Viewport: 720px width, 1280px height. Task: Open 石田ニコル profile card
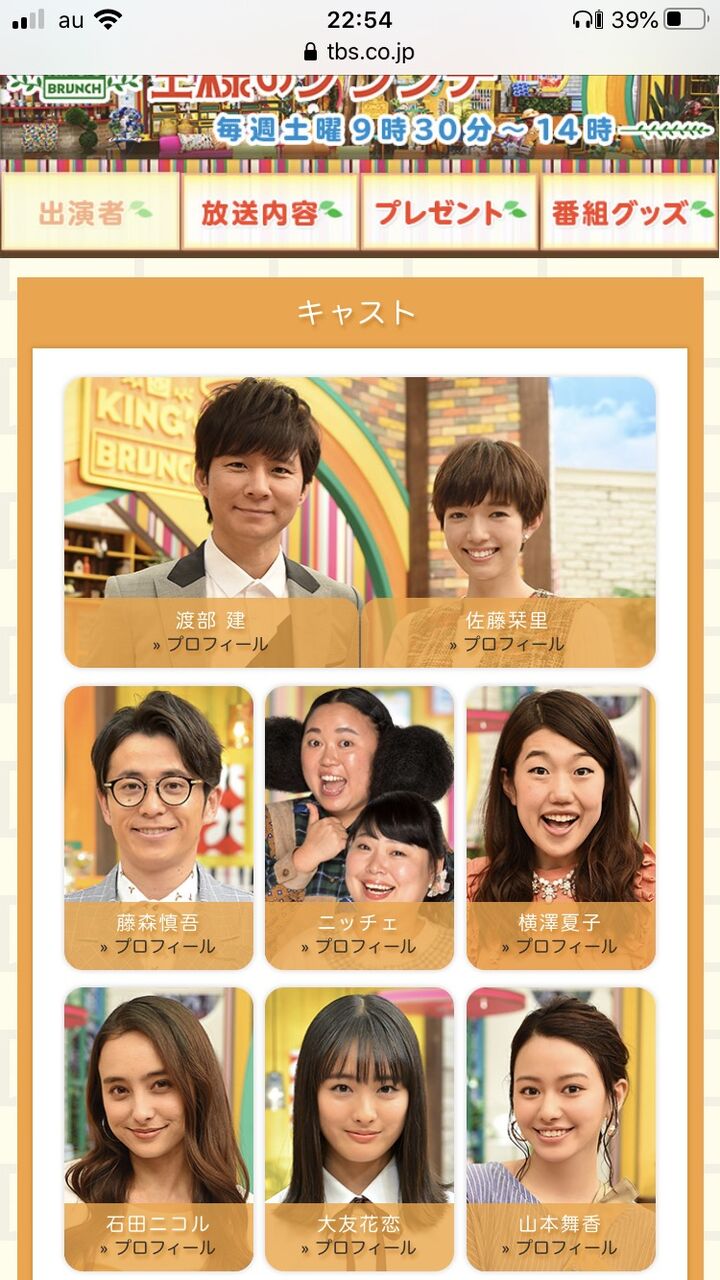click(x=159, y=1129)
